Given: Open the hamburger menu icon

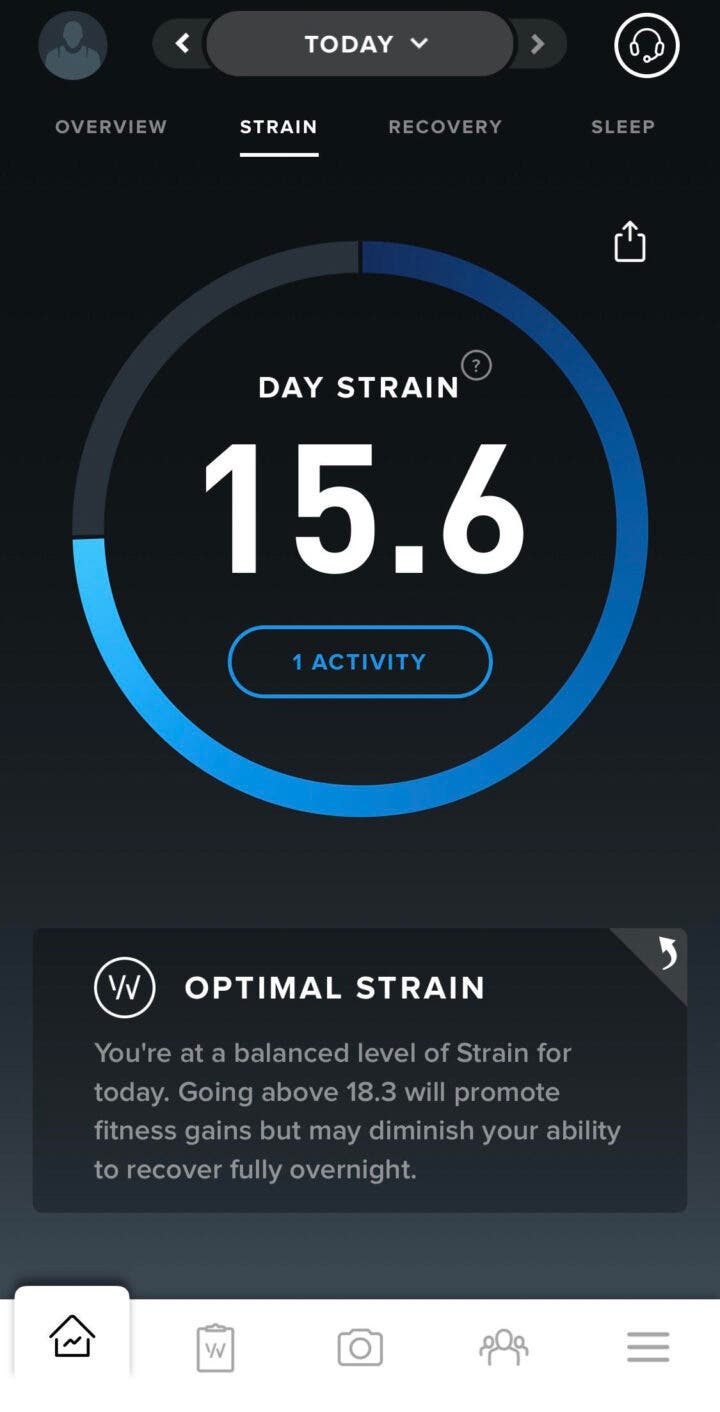Looking at the screenshot, I should pos(648,1347).
